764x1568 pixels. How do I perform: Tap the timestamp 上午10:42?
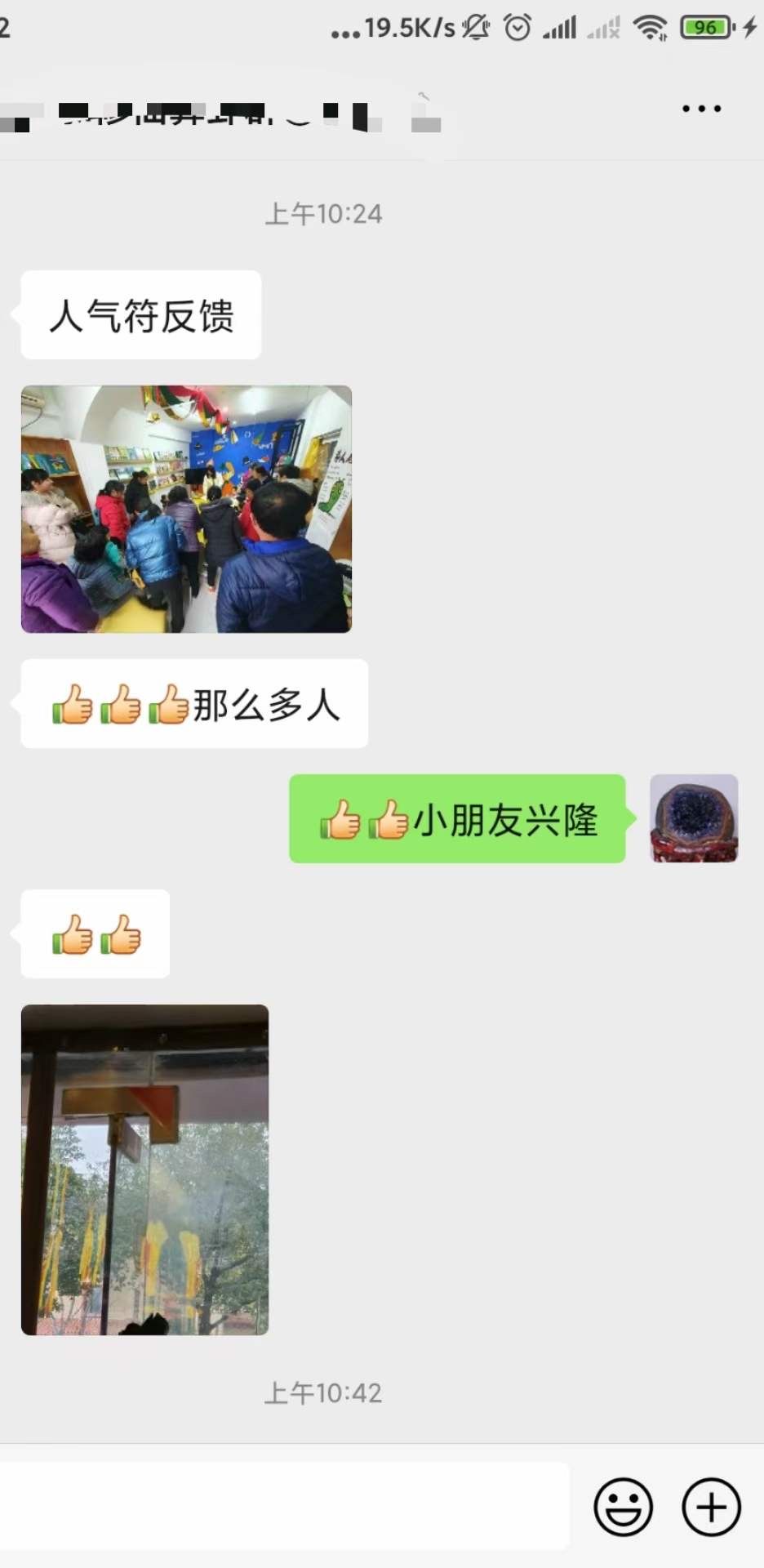(x=324, y=1392)
